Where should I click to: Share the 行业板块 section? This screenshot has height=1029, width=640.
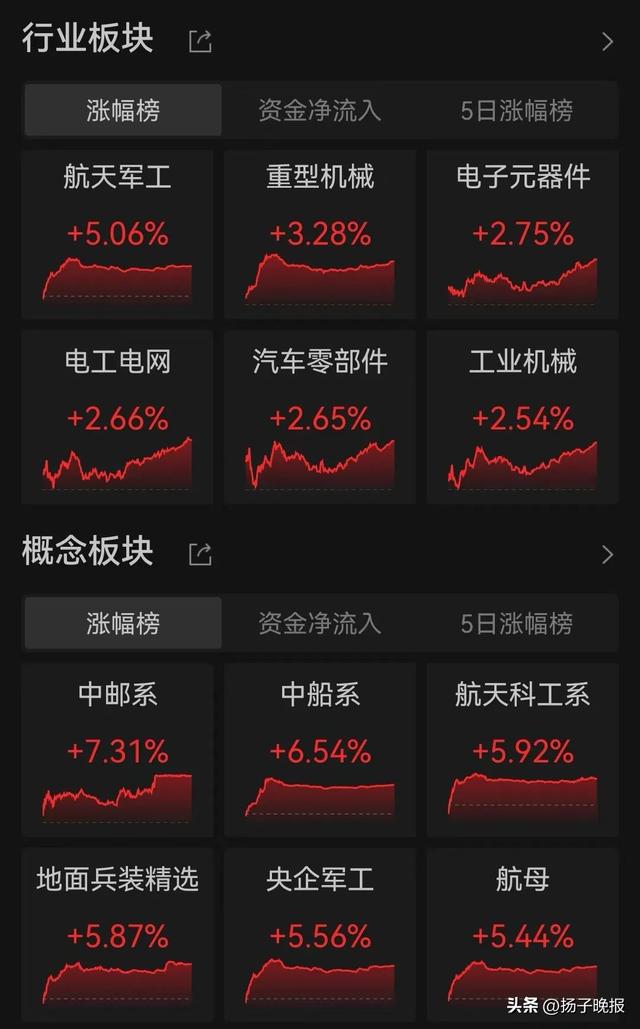pos(200,41)
